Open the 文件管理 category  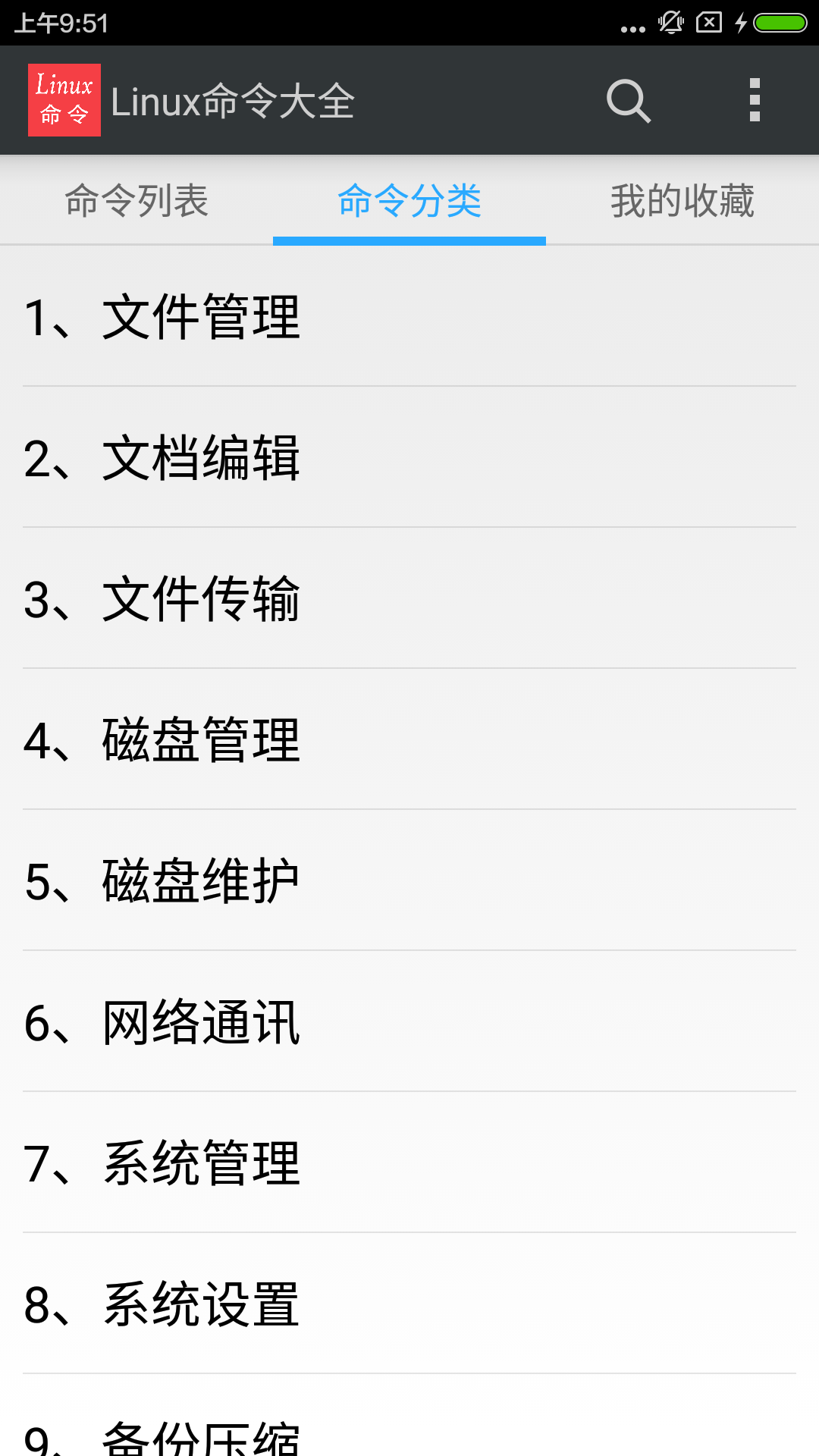click(409, 316)
